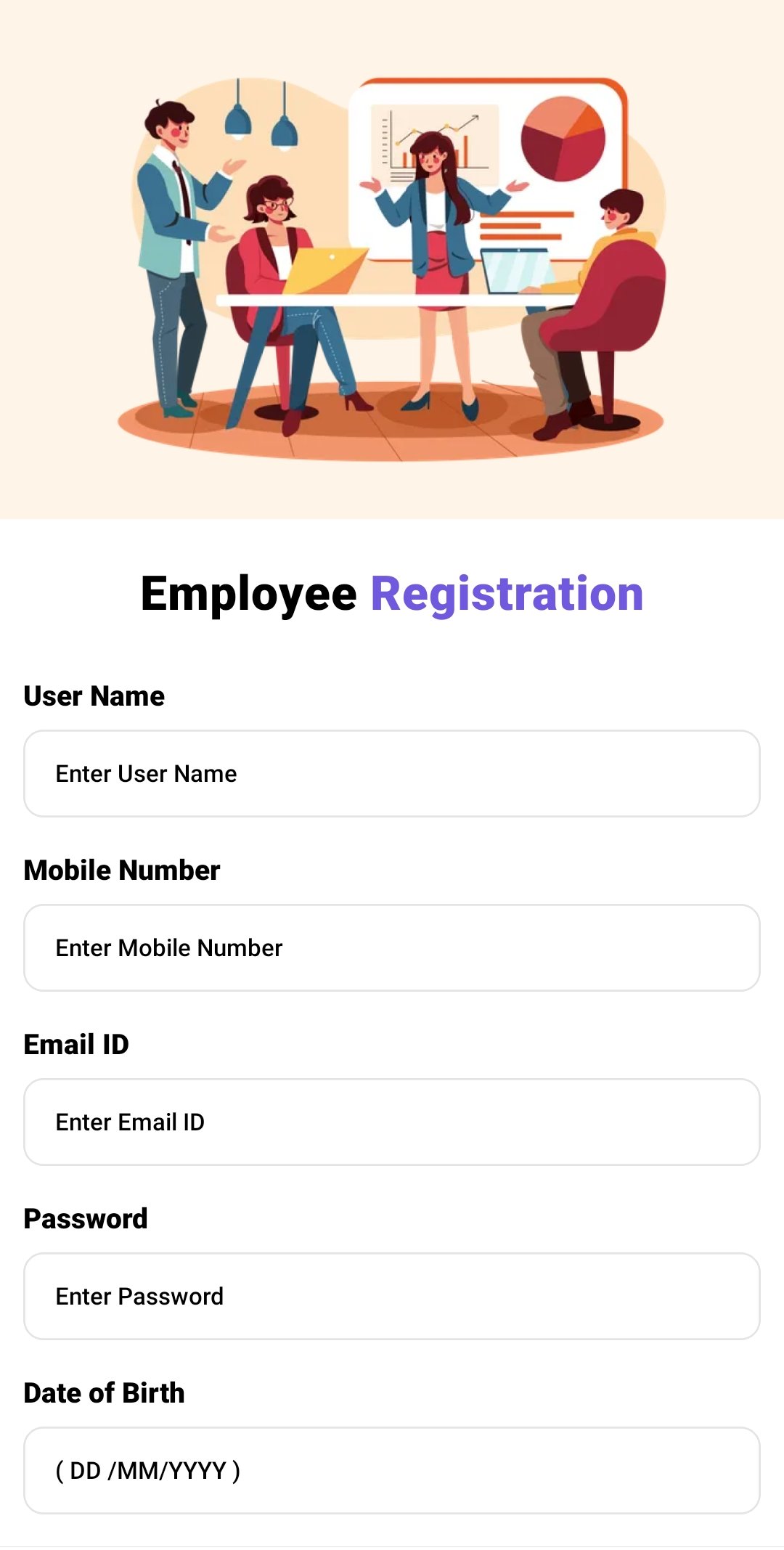Focus the Enter Mobile Number field

click(x=392, y=948)
